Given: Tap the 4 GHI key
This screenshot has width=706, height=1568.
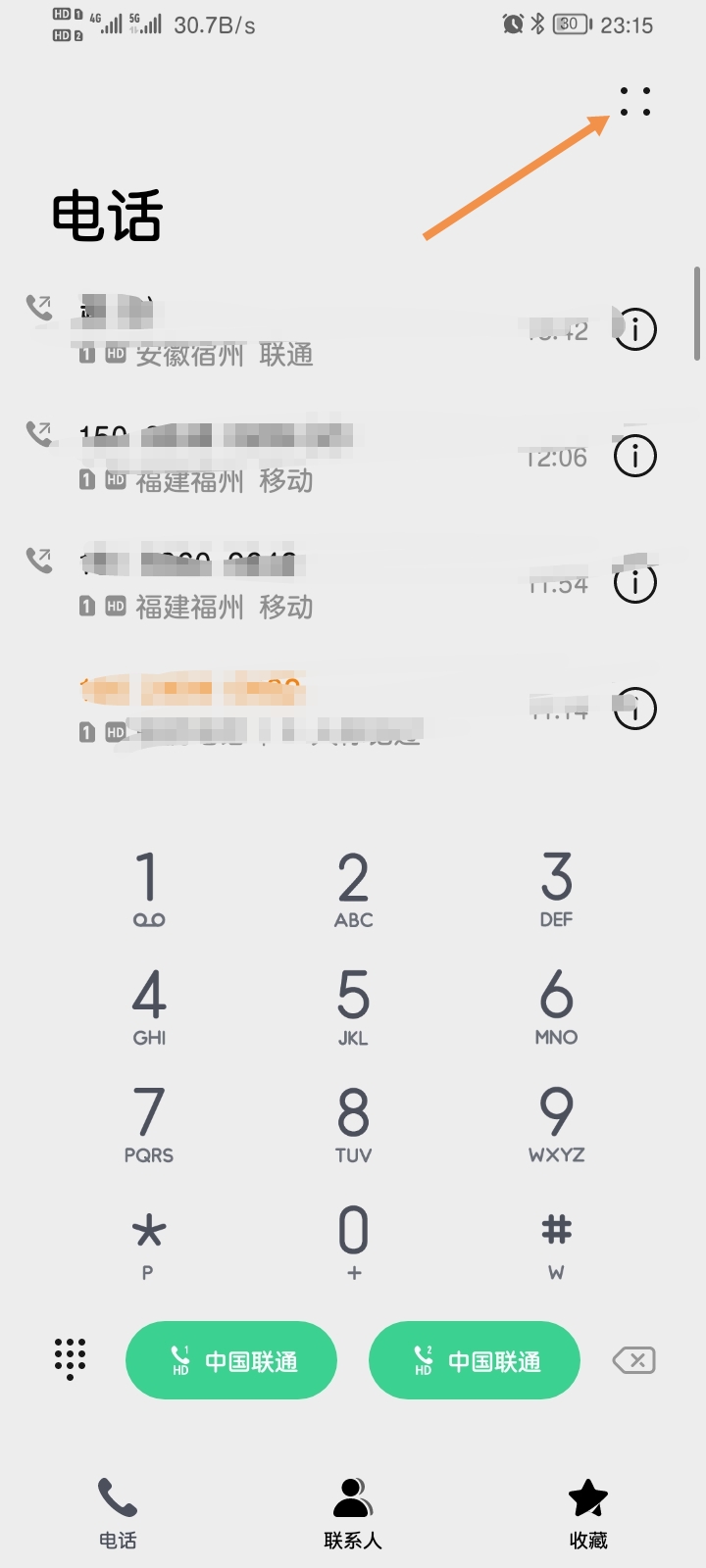Looking at the screenshot, I should tap(148, 1005).
